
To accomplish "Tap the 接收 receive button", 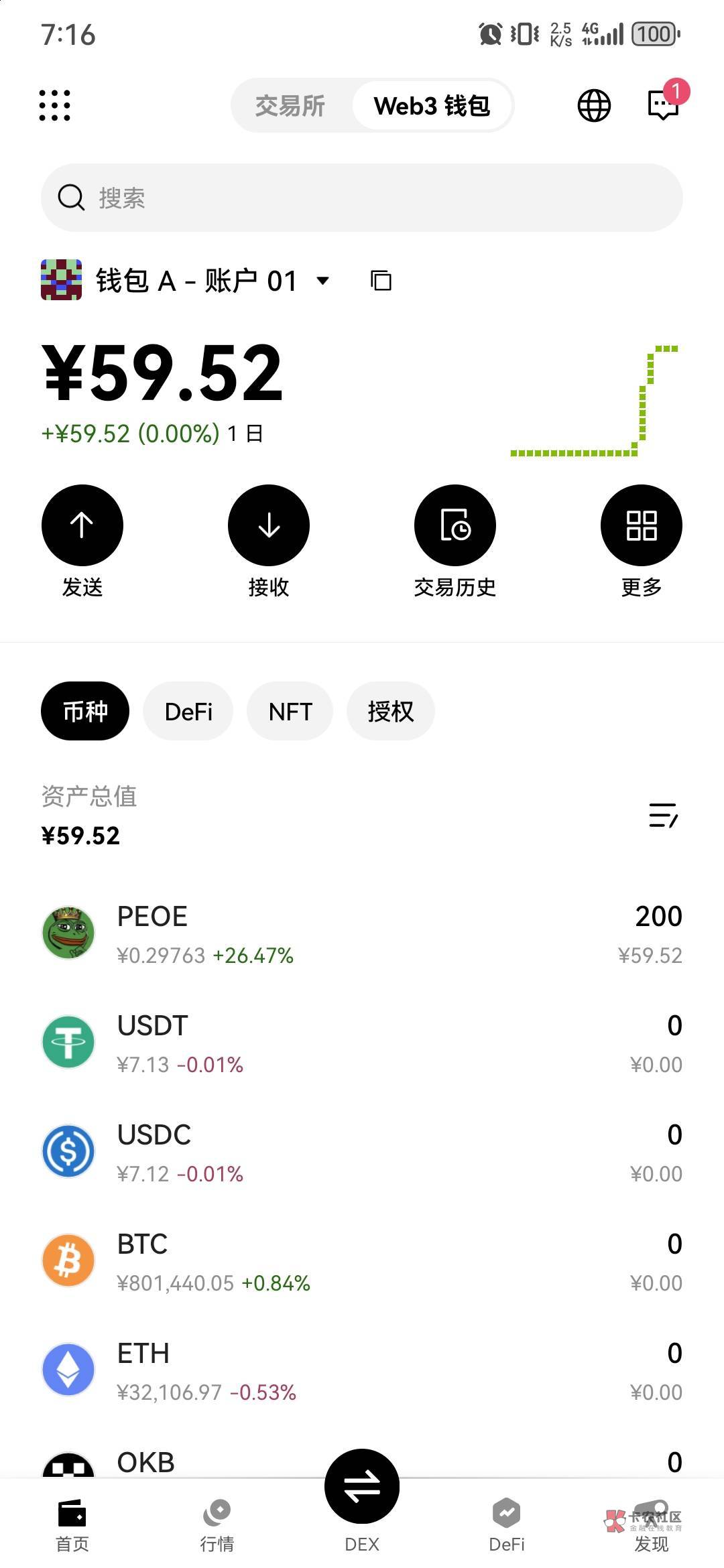I will pyautogui.click(x=269, y=525).
